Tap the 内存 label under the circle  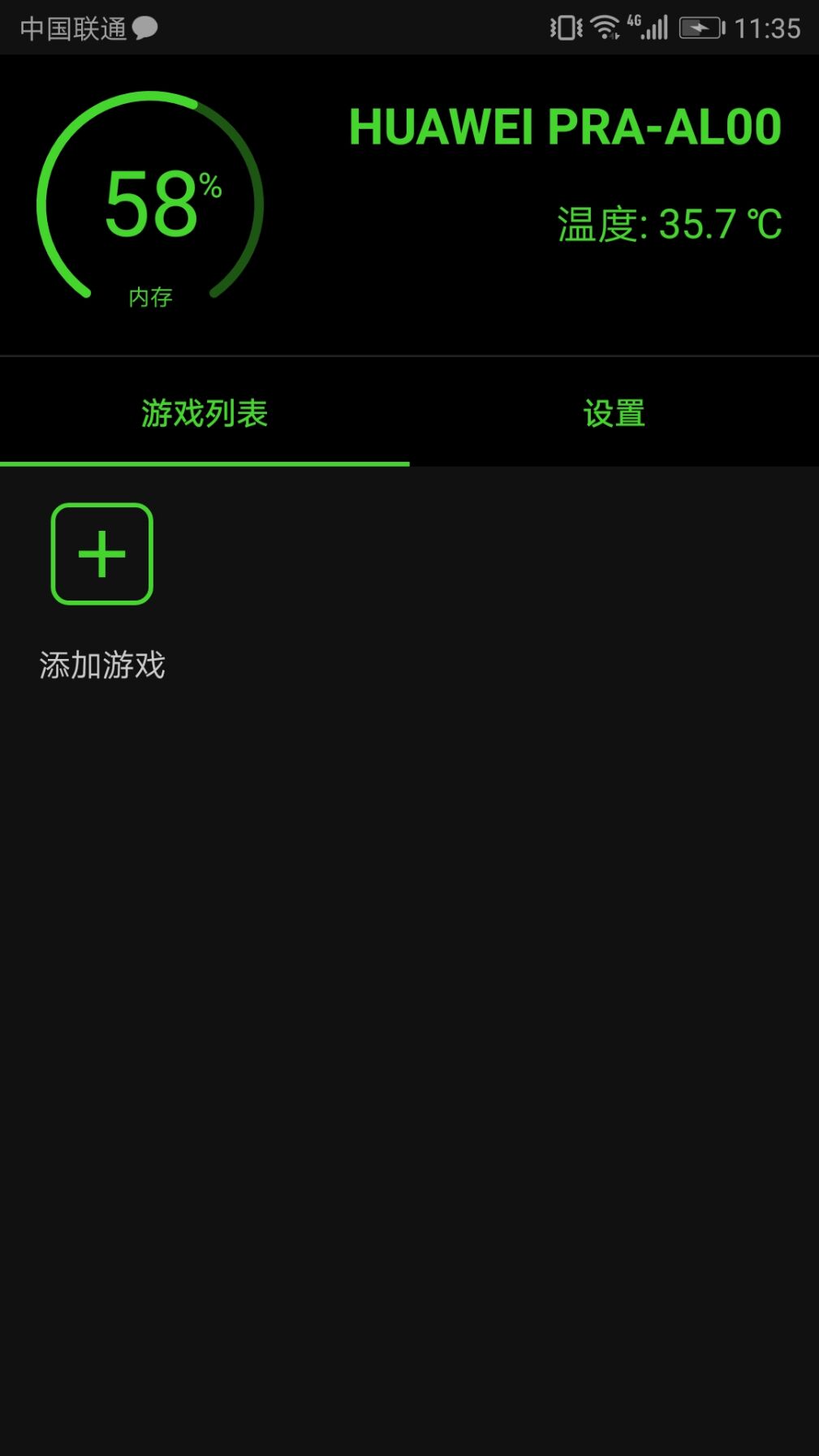150,298
